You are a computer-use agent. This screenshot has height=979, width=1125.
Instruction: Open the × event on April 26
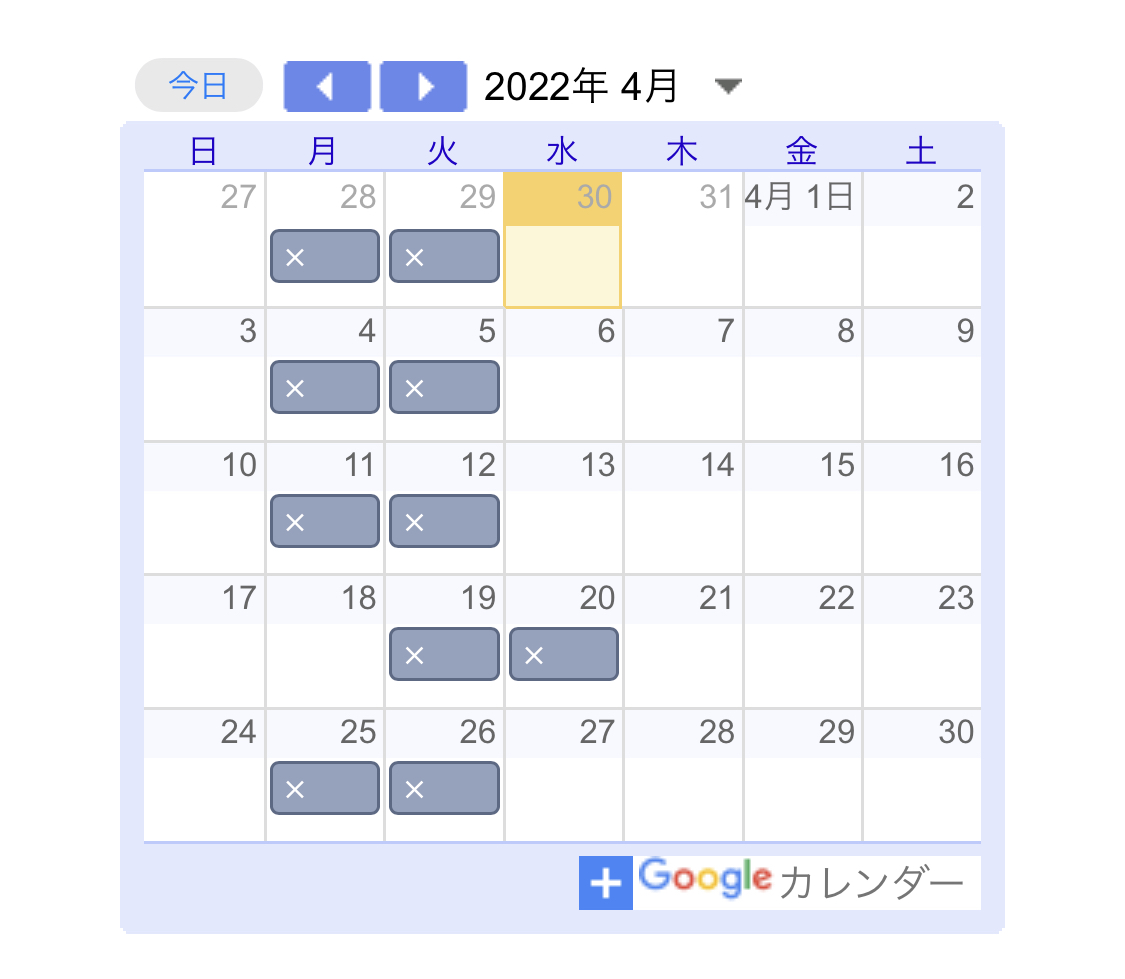click(444, 789)
